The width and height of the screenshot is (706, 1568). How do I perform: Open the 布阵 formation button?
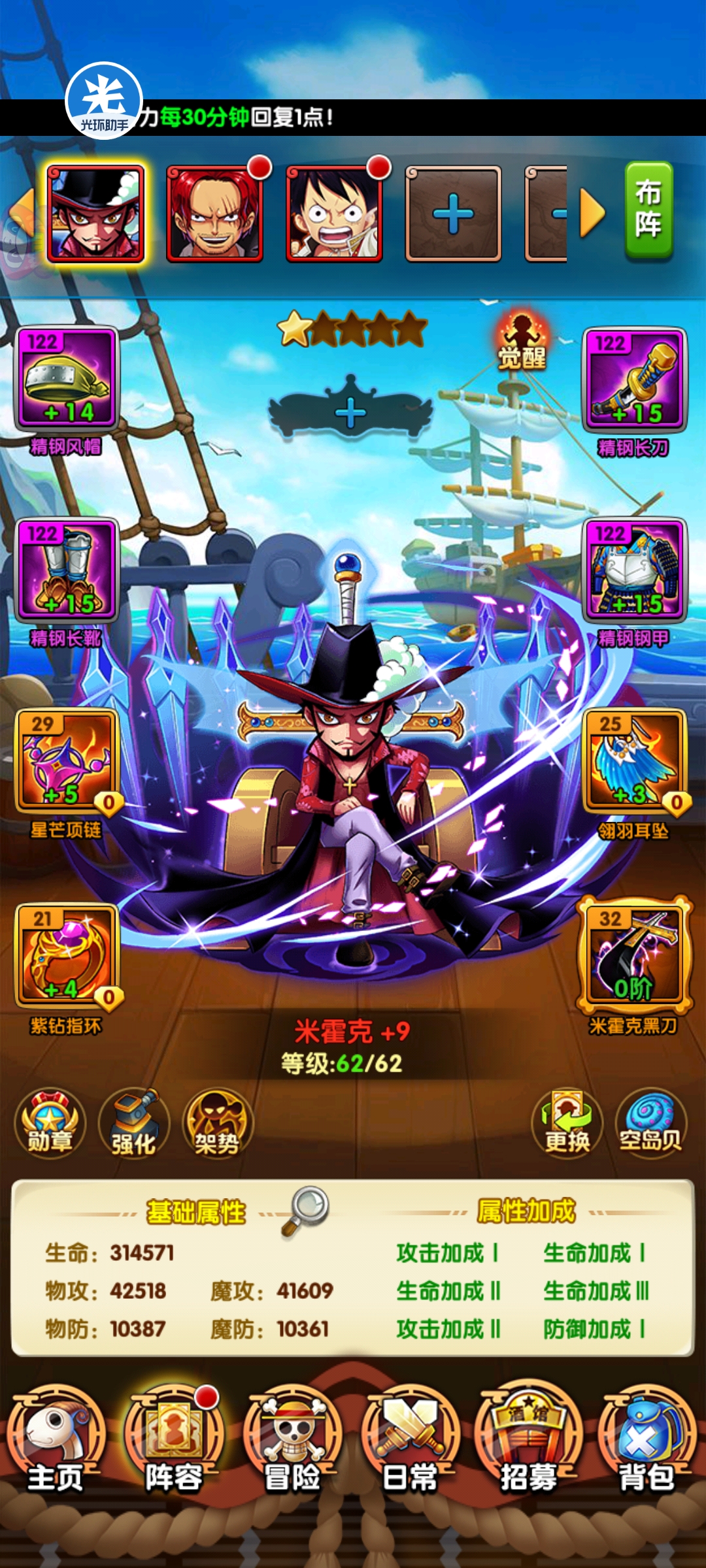point(648,210)
